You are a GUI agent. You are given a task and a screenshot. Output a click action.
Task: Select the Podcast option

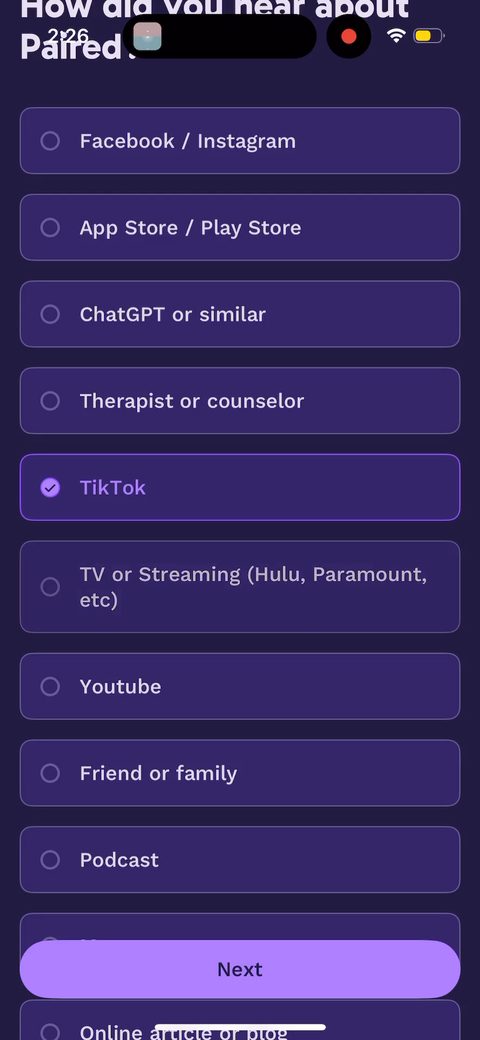(240, 860)
